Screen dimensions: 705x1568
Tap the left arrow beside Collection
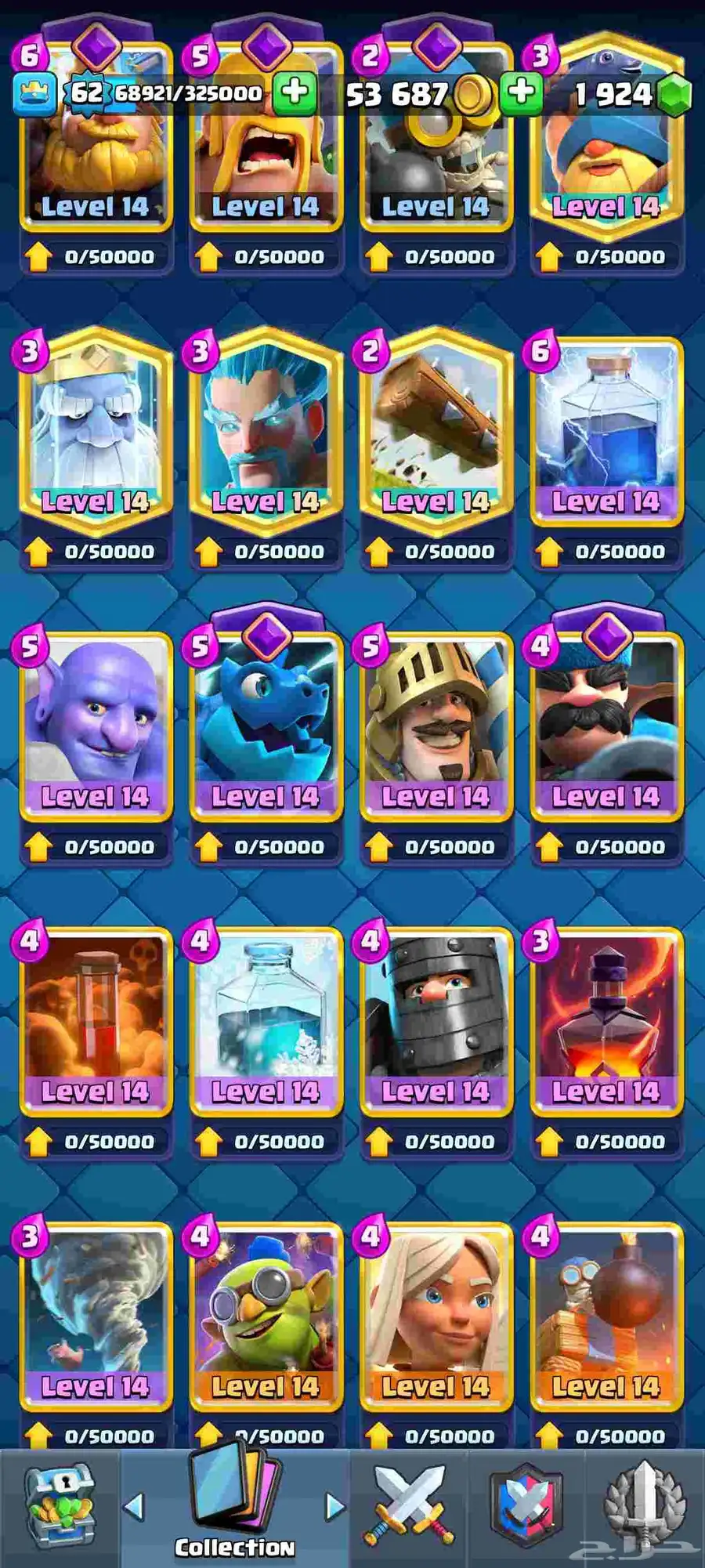click(x=135, y=1506)
